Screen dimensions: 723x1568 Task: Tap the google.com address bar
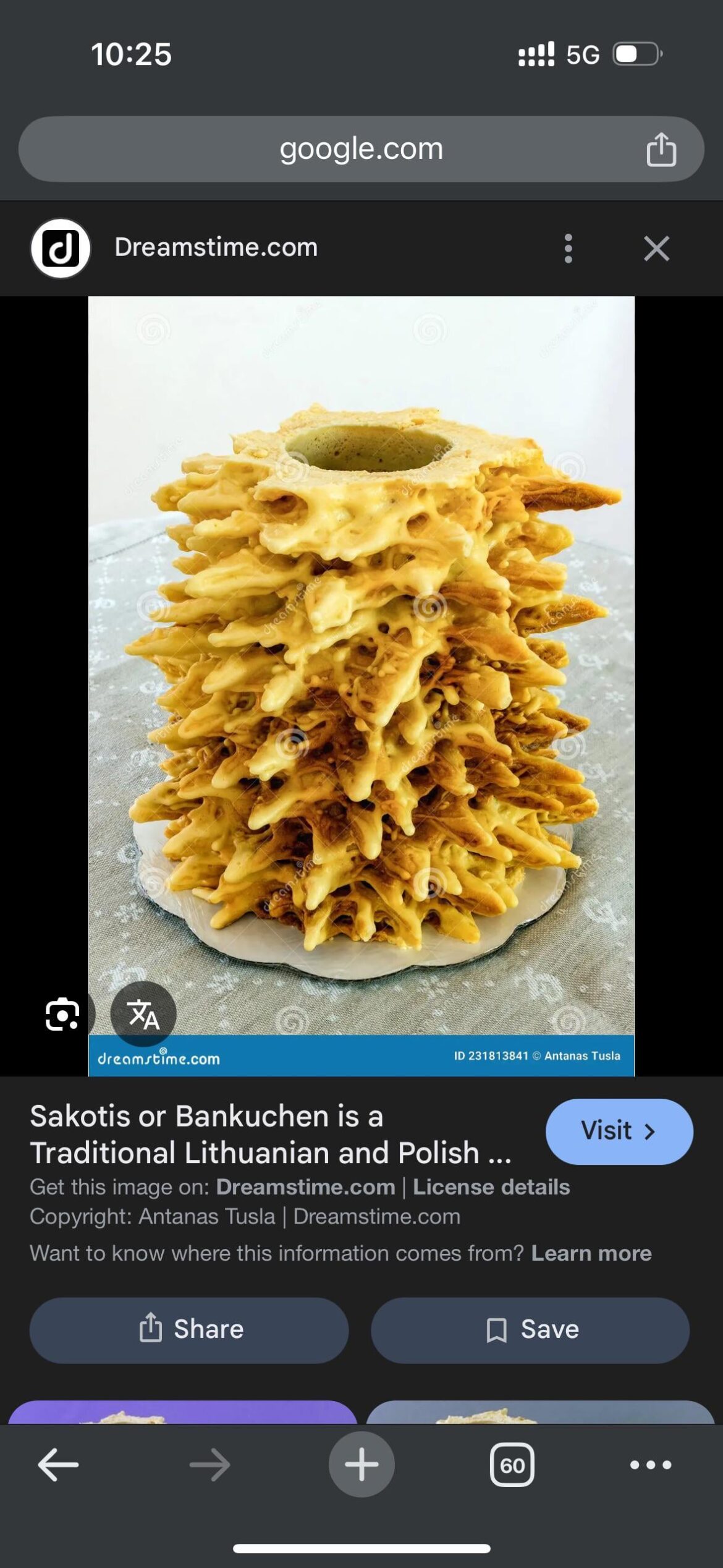pyautogui.click(x=361, y=148)
